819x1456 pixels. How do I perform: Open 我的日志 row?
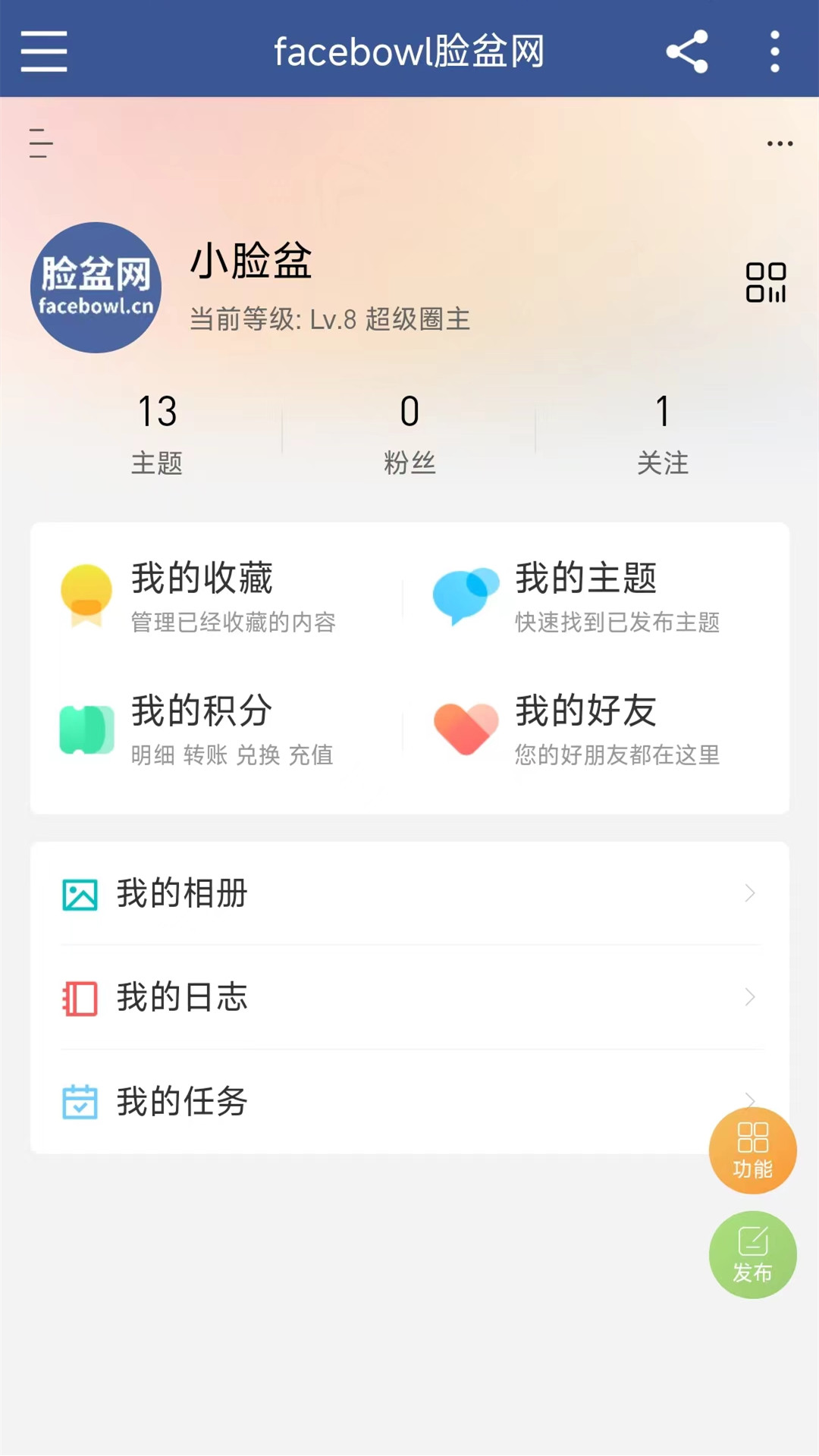pyautogui.click(x=409, y=997)
